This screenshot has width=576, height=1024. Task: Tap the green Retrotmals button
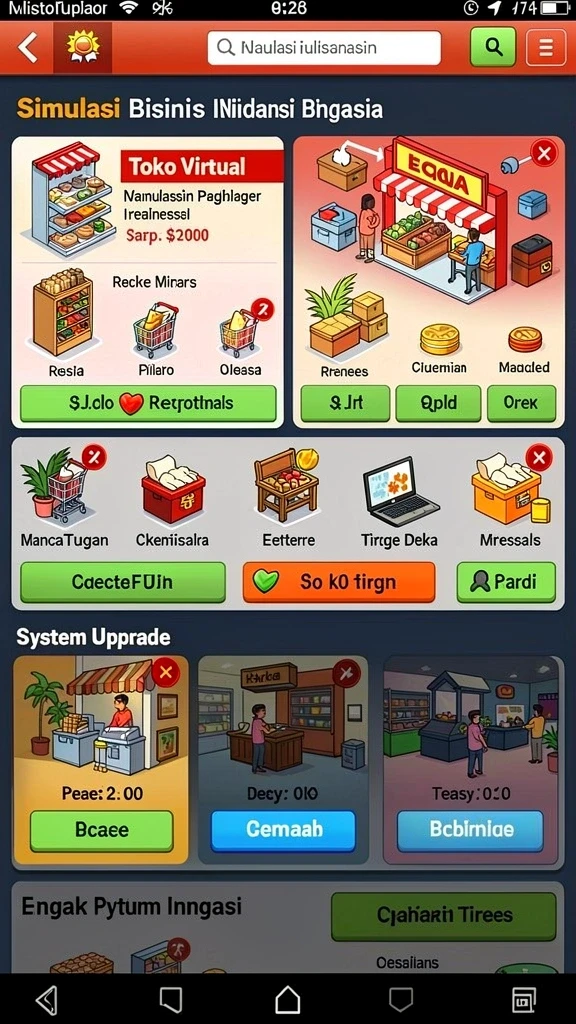(x=148, y=403)
